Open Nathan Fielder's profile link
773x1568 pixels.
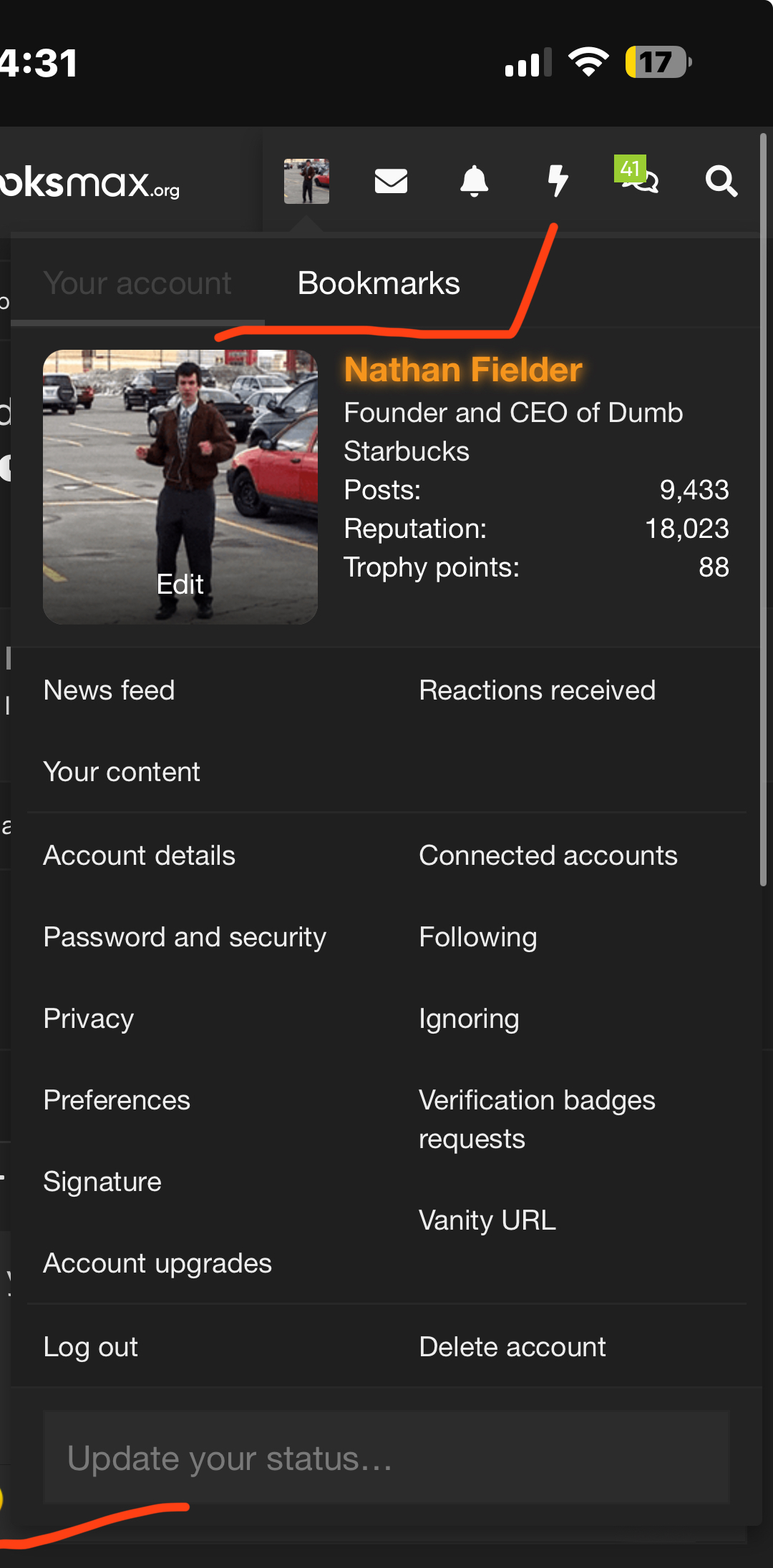[x=462, y=370]
